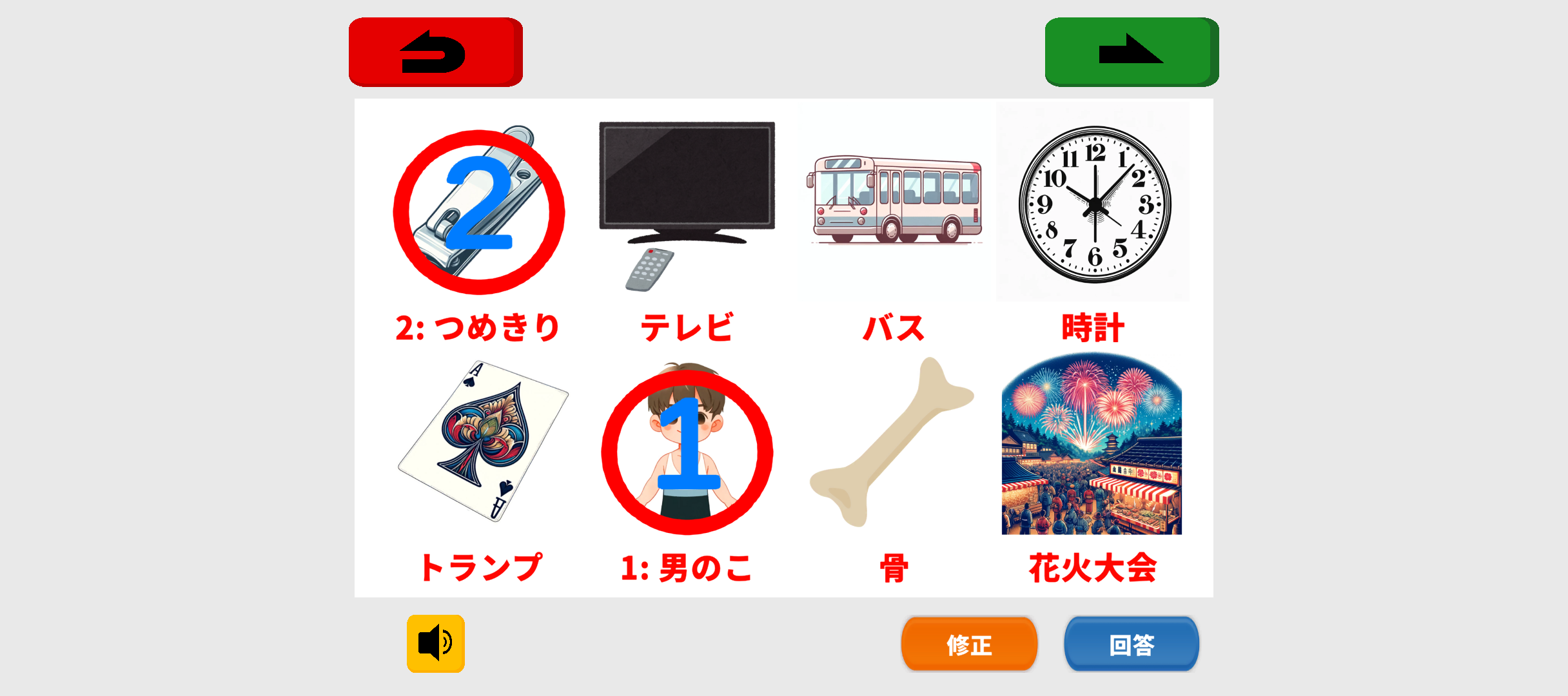Select the 花火大会 fireworks picture

(1092, 445)
